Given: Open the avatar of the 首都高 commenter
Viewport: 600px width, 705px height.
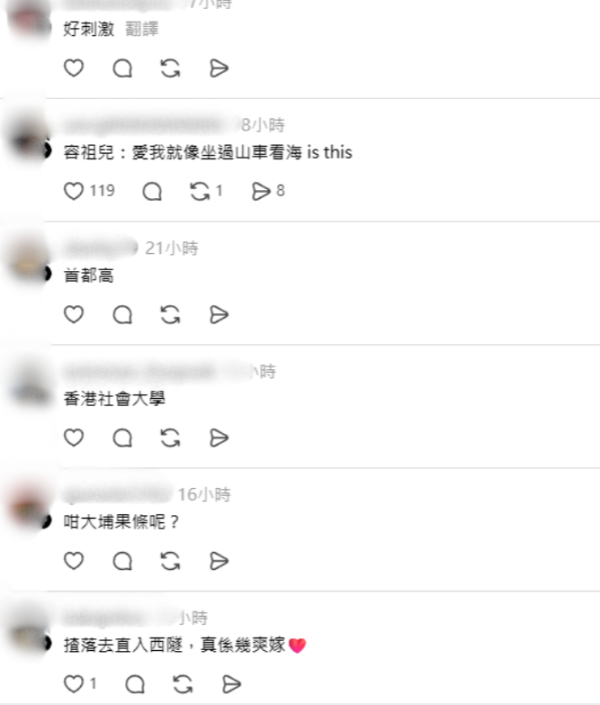Looking at the screenshot, I should click(27, 261).
